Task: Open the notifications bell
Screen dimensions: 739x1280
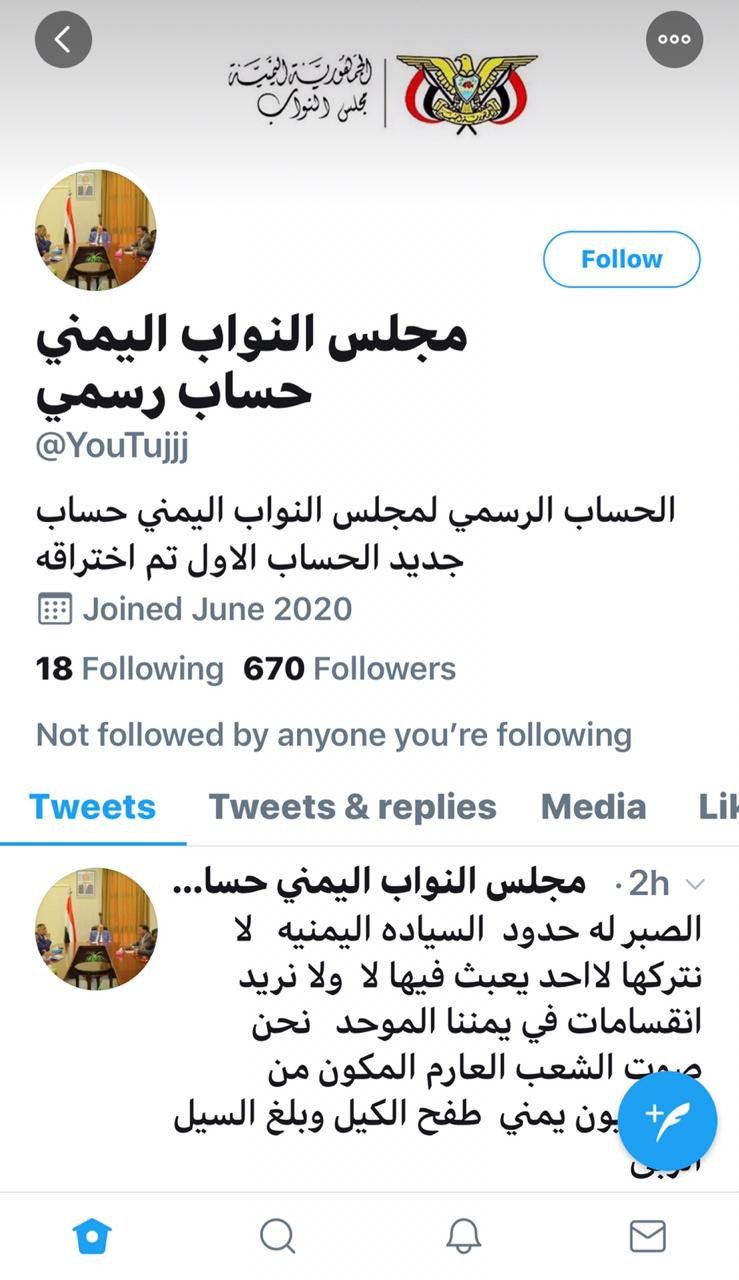Action: click(462, 1237)
